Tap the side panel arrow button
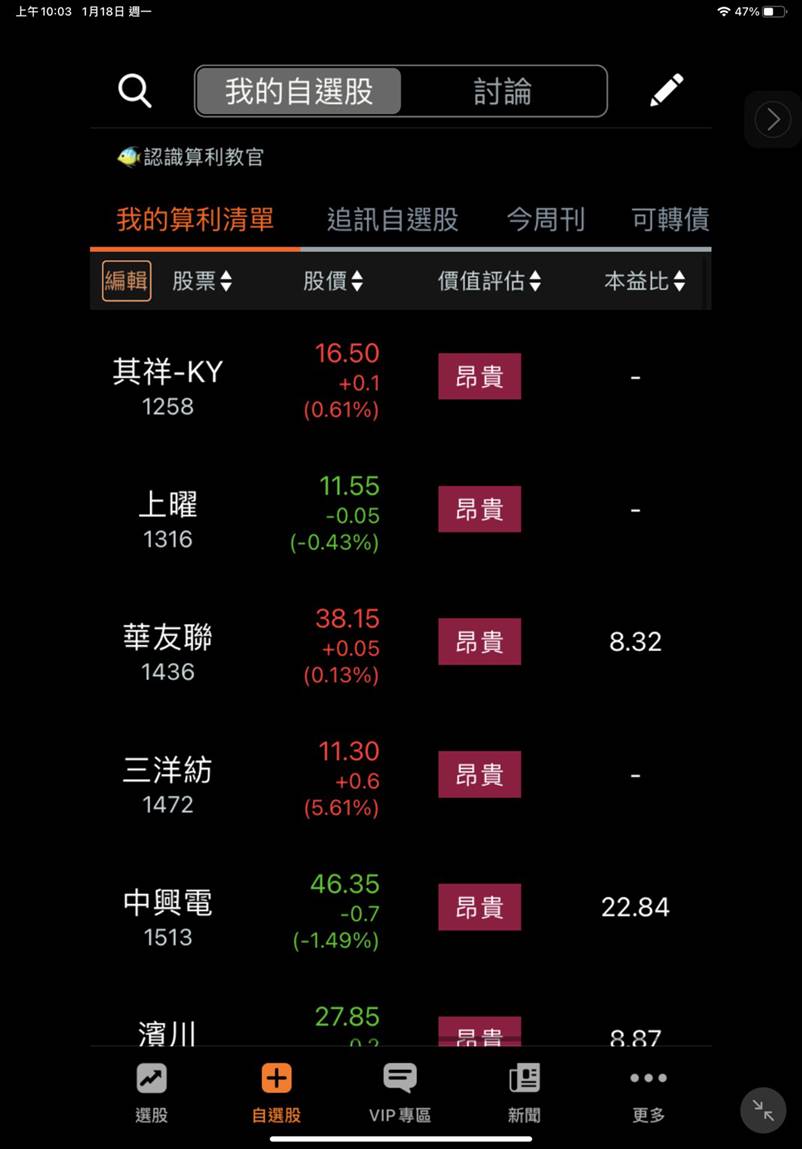802x1149 pixels. pos(772,120)
